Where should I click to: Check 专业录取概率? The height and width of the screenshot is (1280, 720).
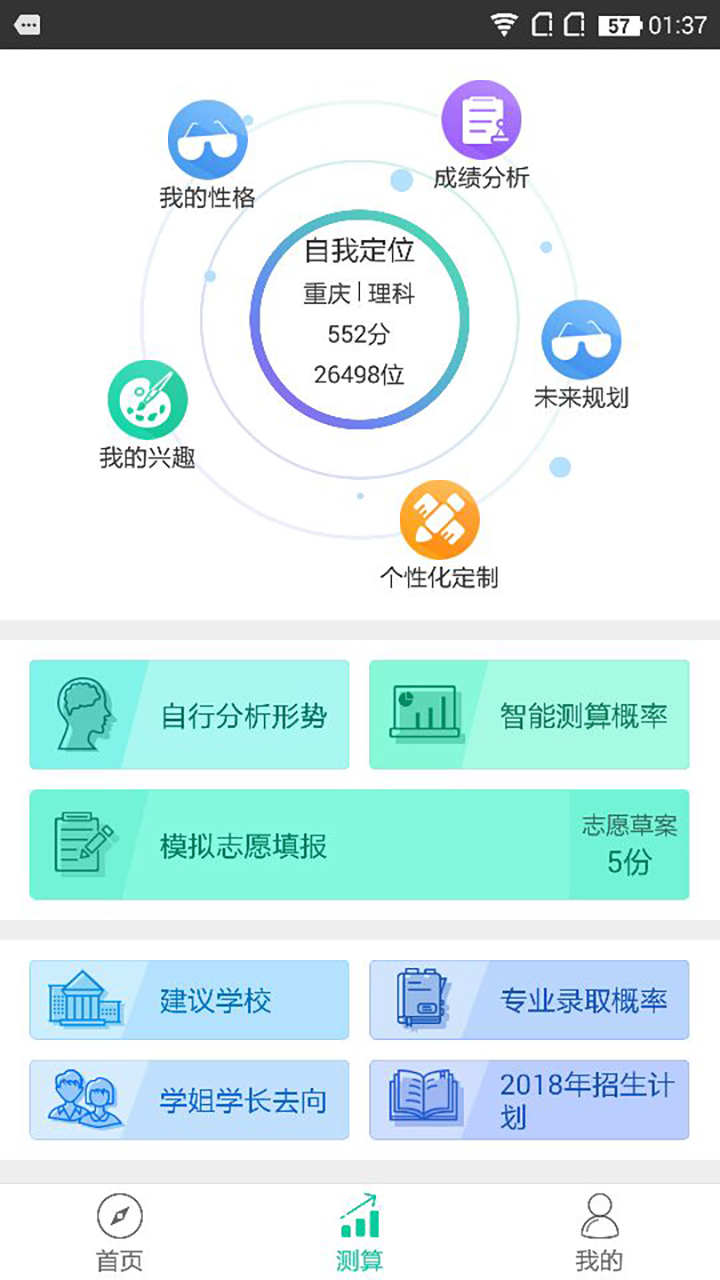529,1000
